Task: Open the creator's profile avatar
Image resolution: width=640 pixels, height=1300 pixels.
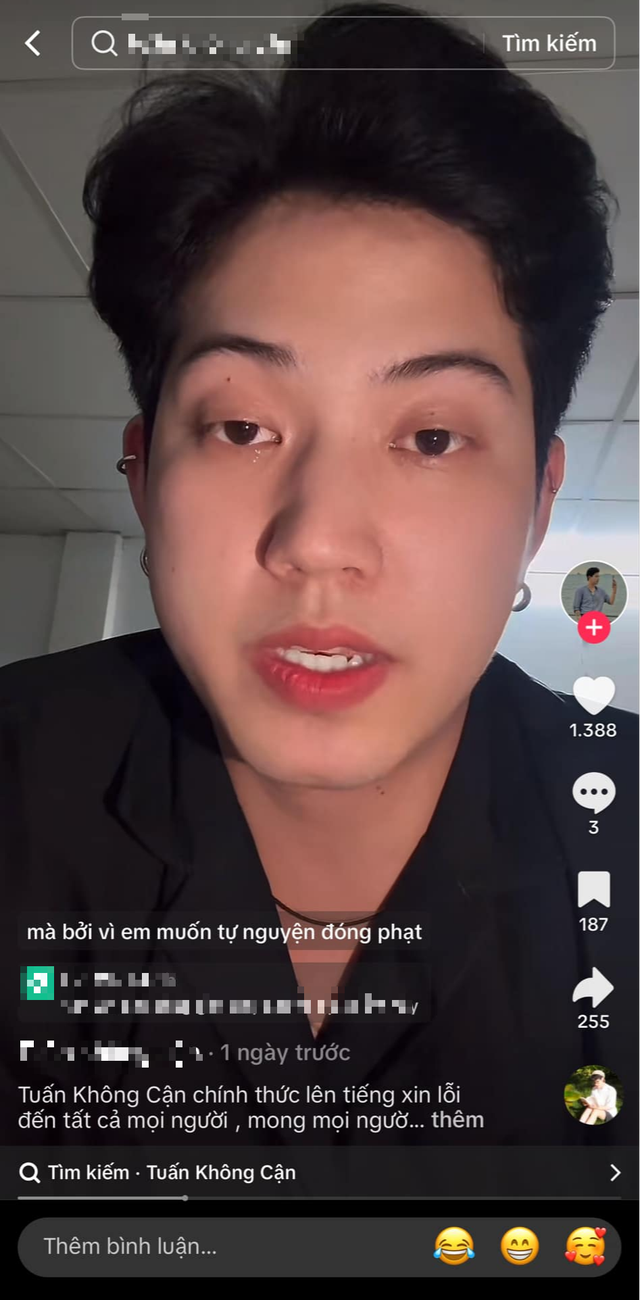Action: [593, 594]
